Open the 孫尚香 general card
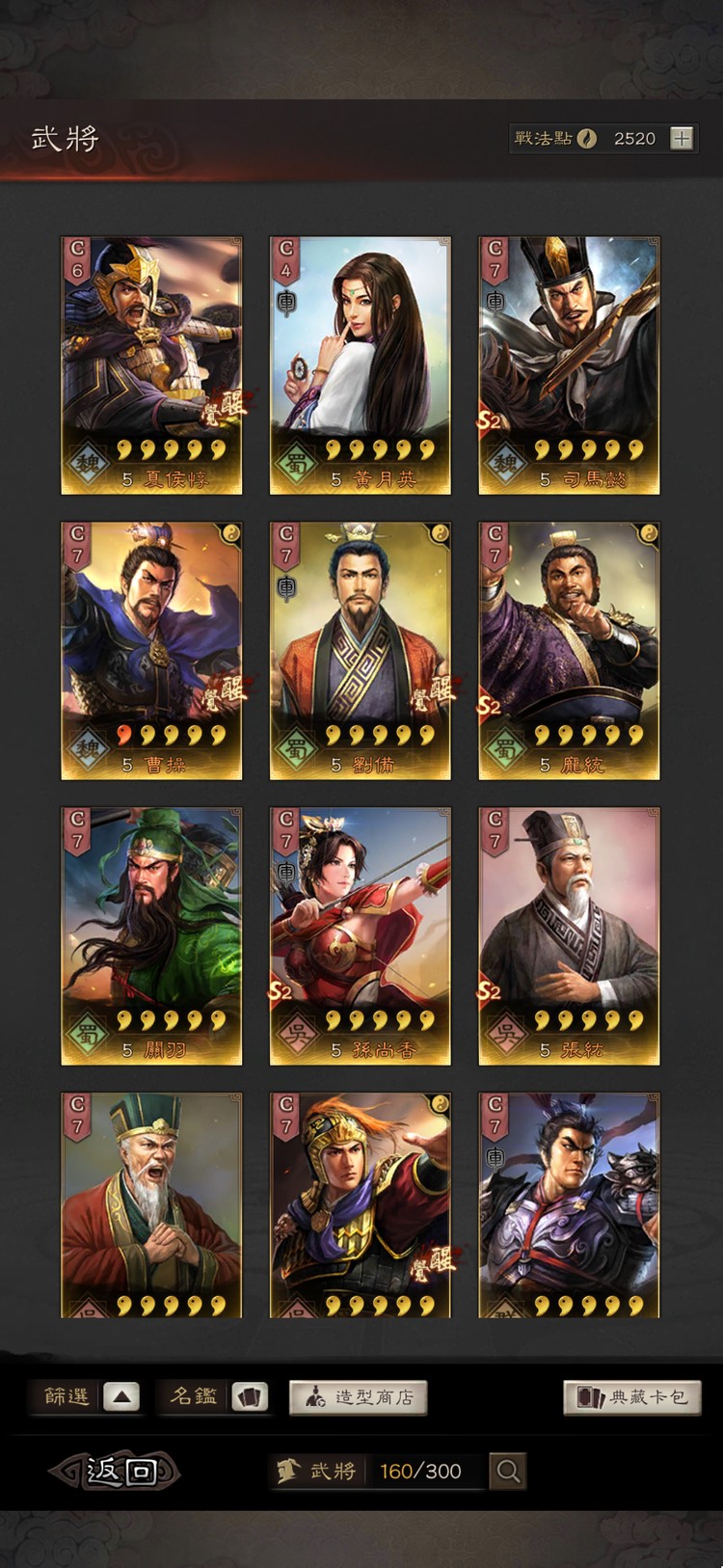Viewport: 723px width, 1568px height. point(360,935)
